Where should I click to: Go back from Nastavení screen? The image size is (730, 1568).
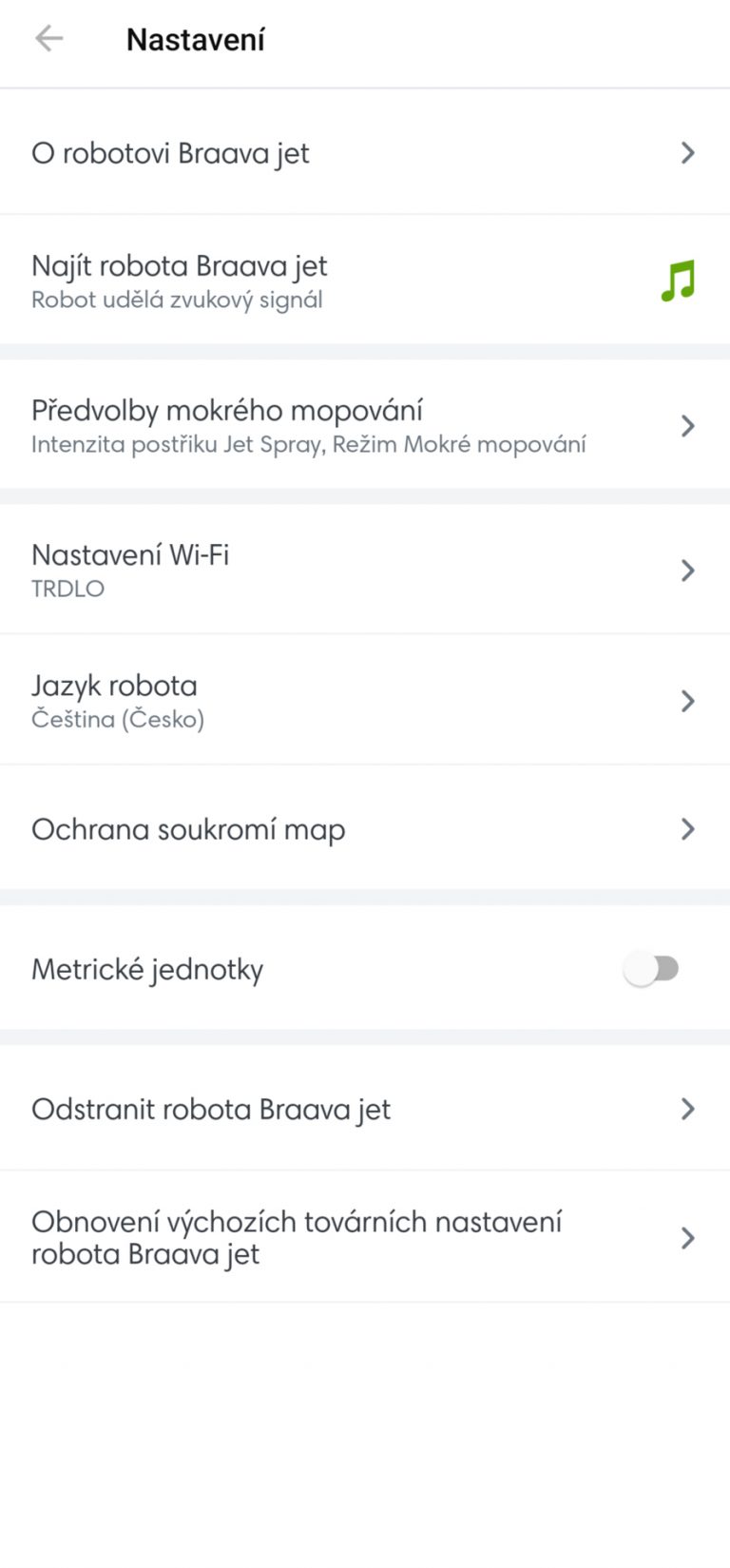click(48, 39)
